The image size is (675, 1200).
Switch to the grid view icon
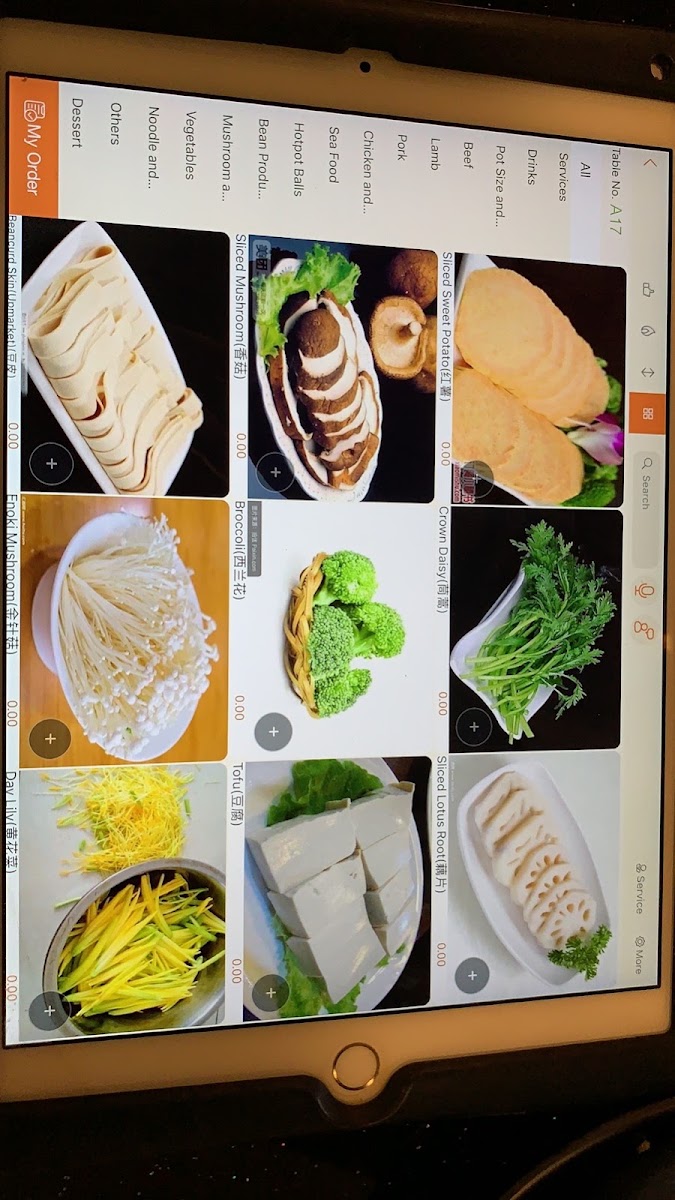pyautogui.click(x=647, y=413)
